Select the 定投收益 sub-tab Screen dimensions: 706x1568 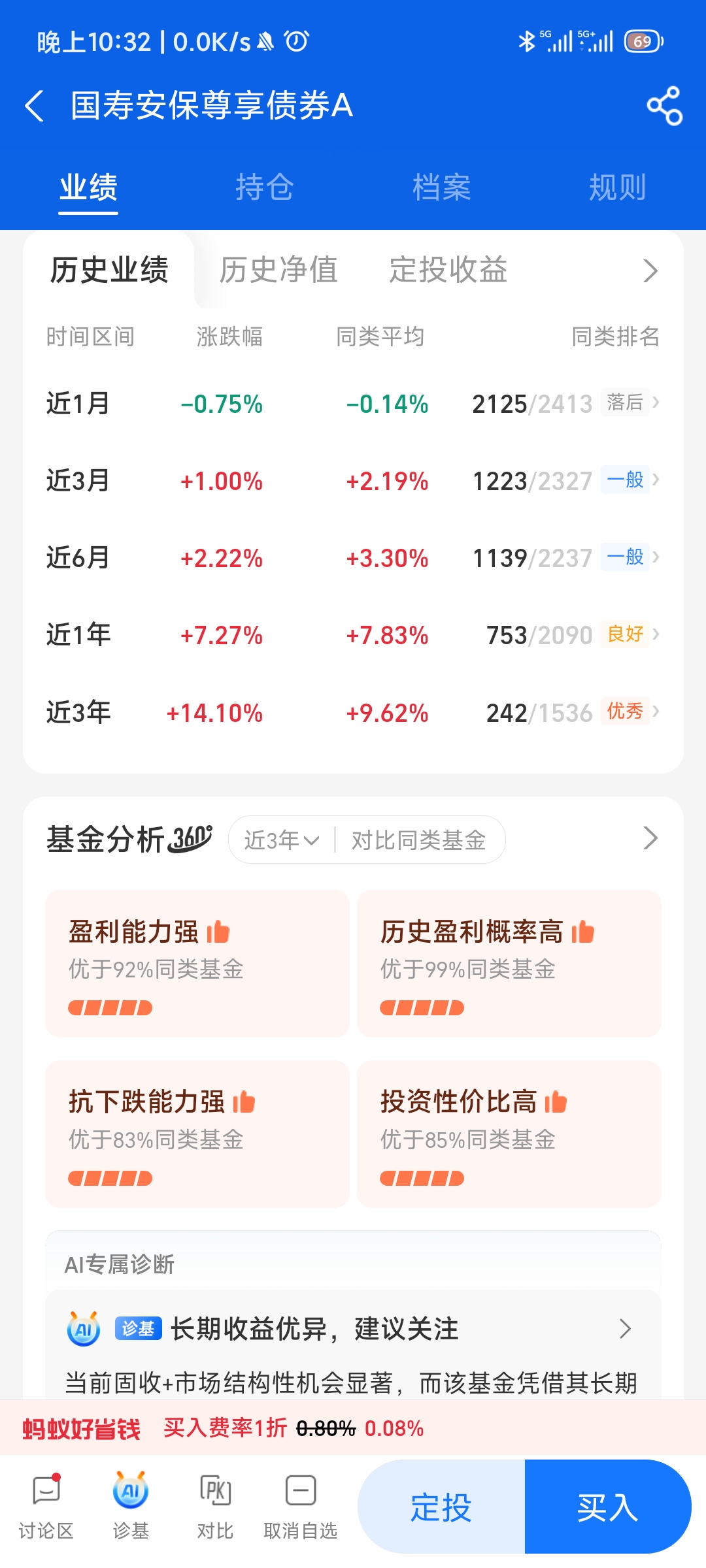tap(448, 270)
